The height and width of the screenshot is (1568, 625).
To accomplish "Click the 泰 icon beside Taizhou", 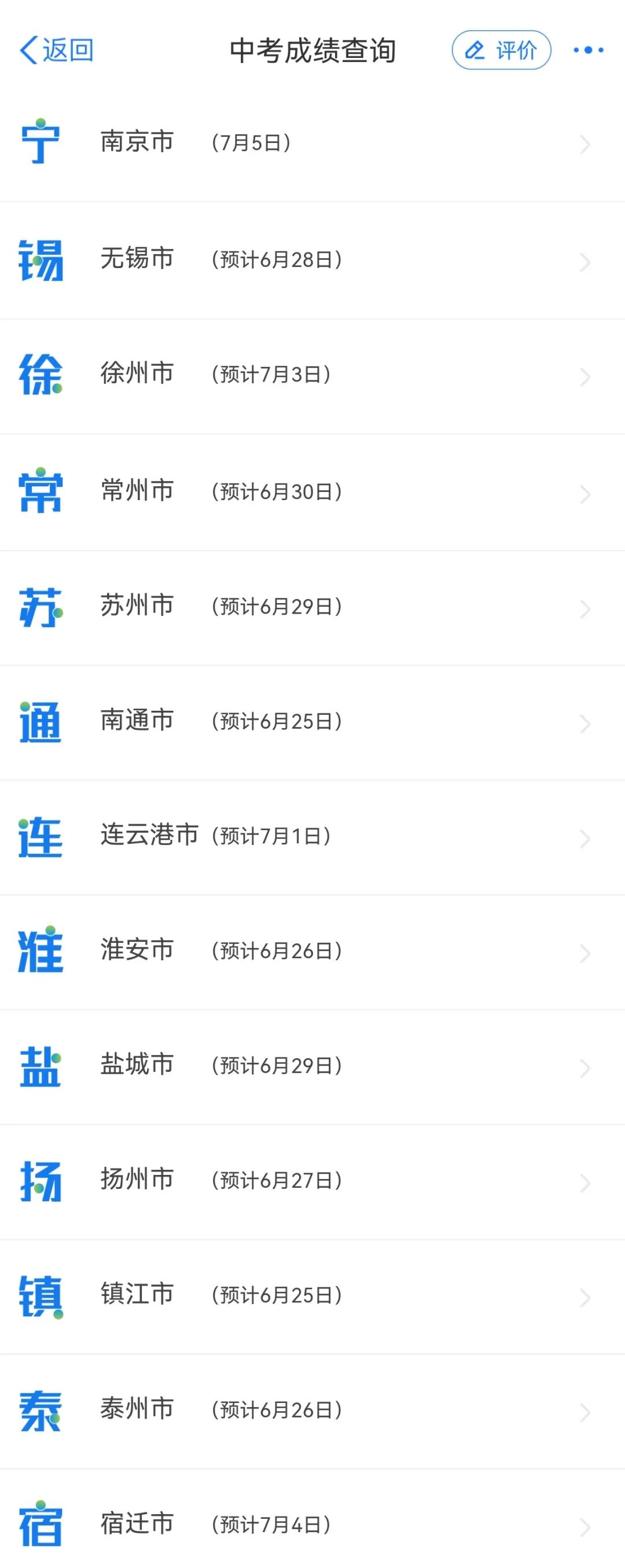I will point(40,1411).
